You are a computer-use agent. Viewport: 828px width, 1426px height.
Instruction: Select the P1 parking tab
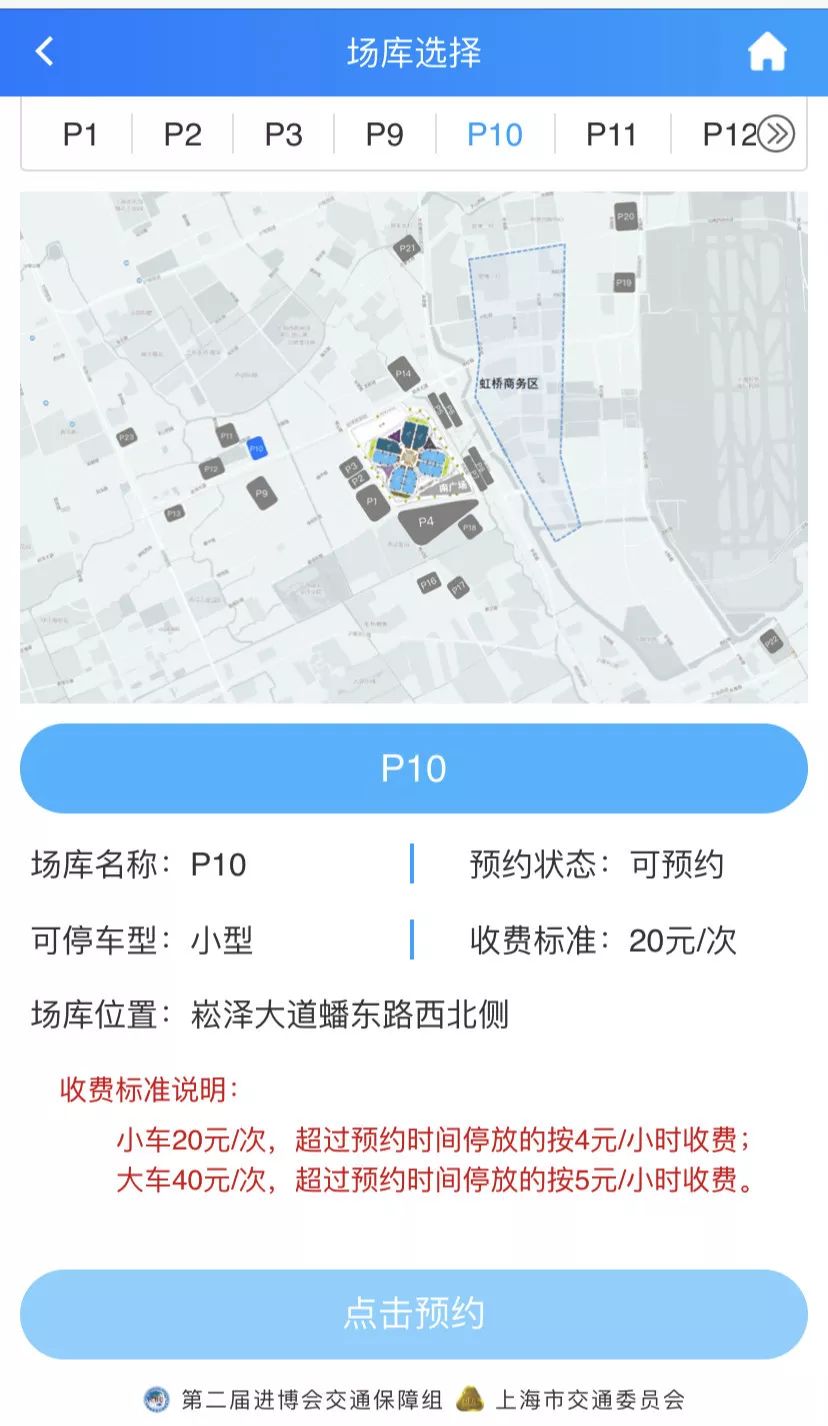coord(80,134)
